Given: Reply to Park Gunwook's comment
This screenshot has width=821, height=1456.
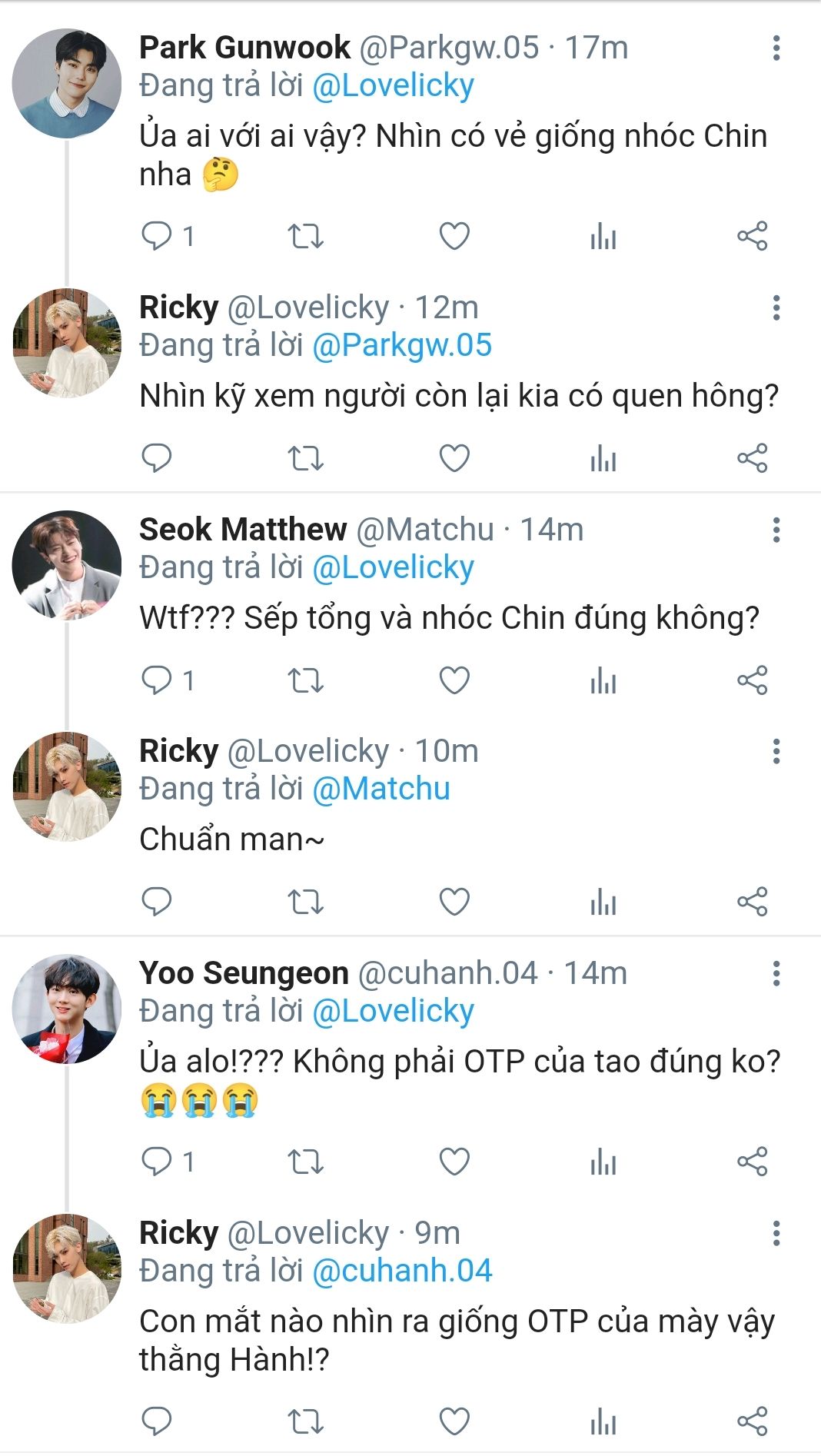Looking at the screenshot, I should tap(157, 236).
